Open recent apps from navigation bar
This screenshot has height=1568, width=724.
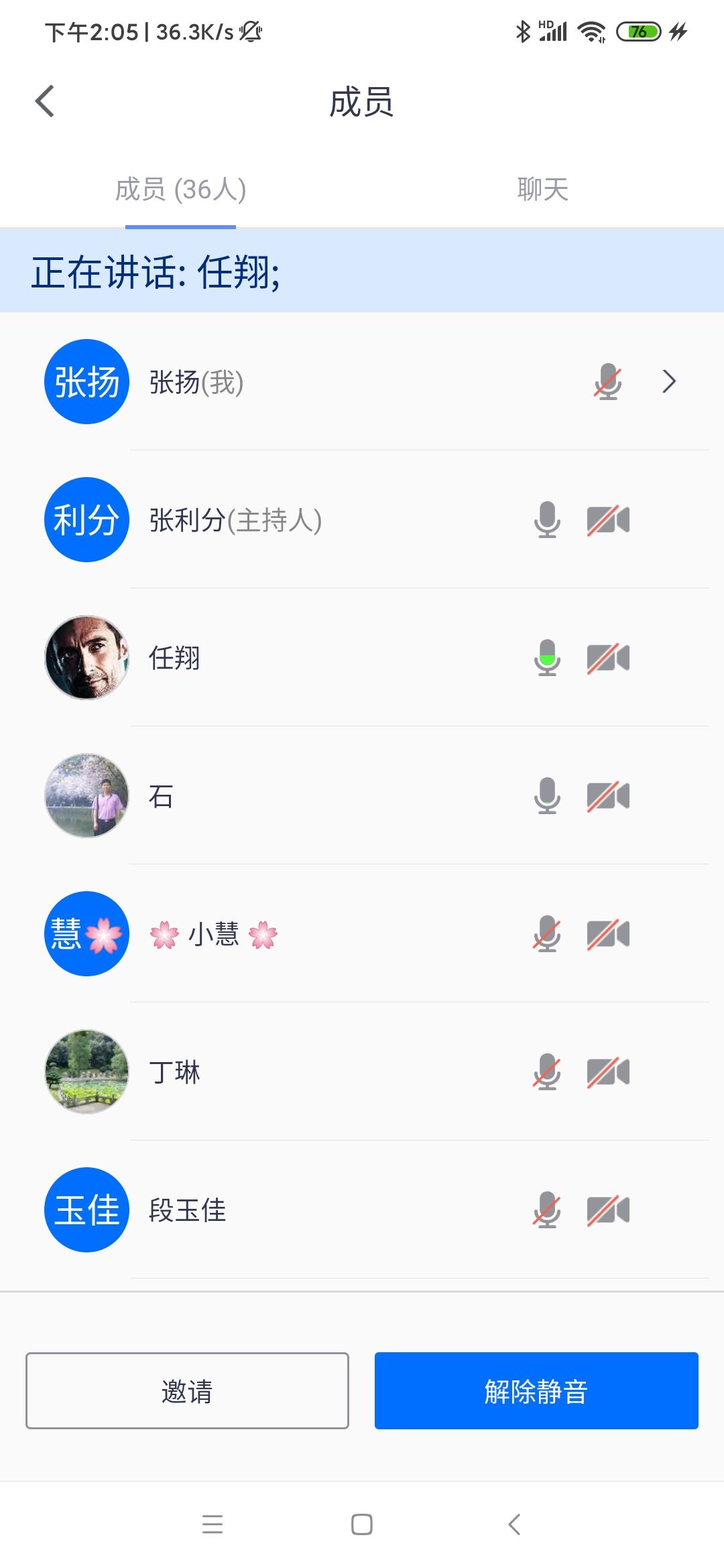(x=213, y=1524)
